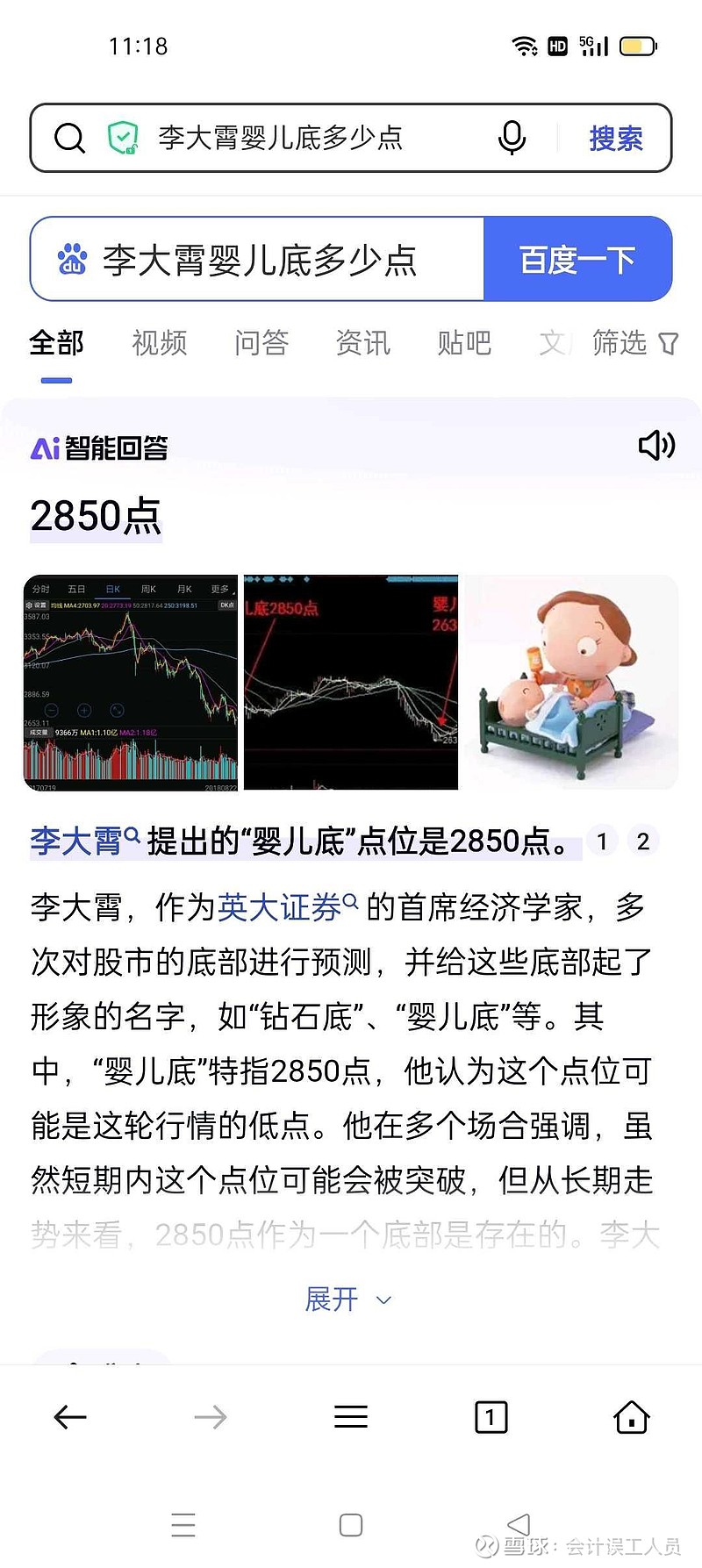This screenshot has height=1568, width=702.
Task: Edit the Baidu search query box
Action: coord(258,260)
